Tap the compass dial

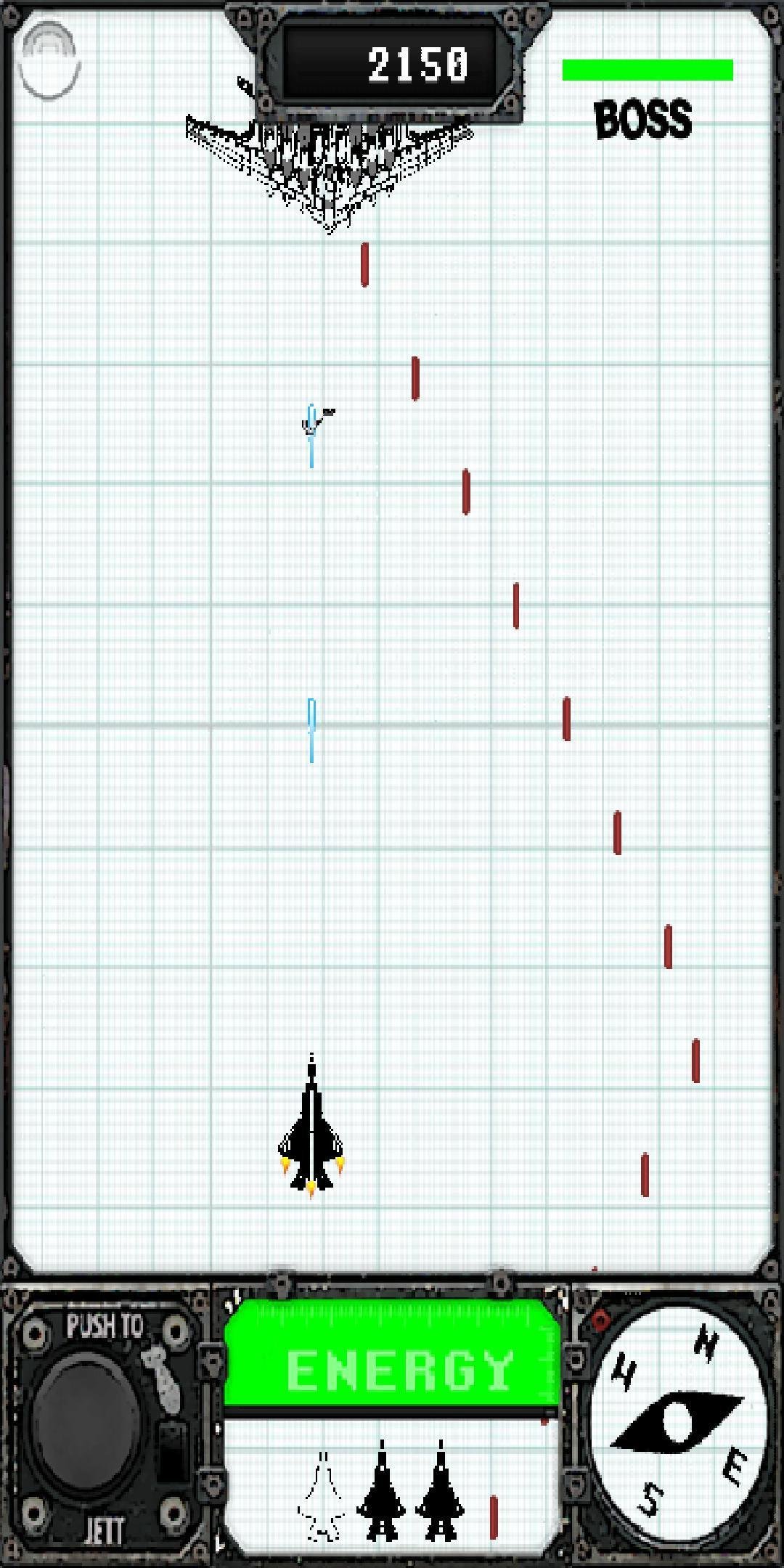[677, 1423]
